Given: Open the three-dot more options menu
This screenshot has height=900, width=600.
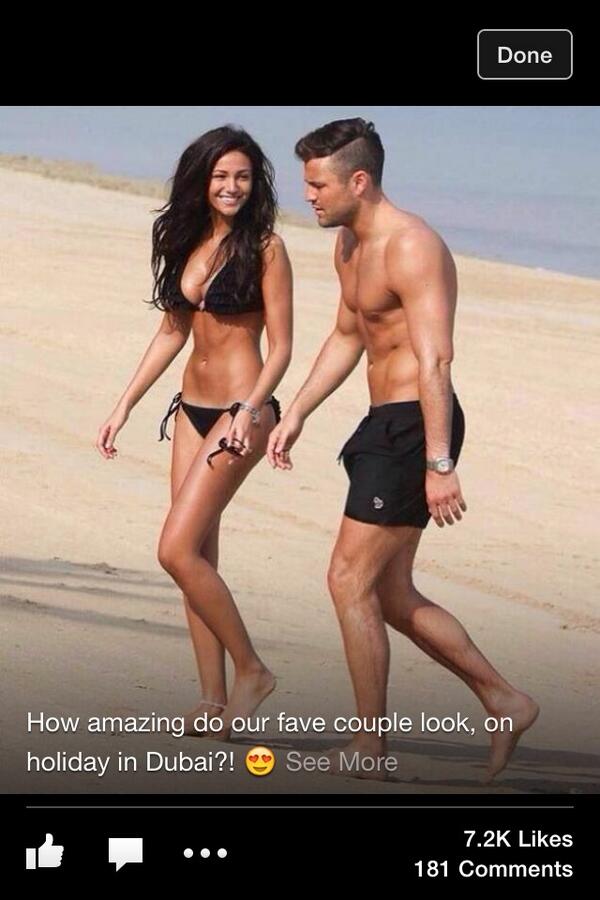Looking at the screenshot, I should (x=205, y=853).
